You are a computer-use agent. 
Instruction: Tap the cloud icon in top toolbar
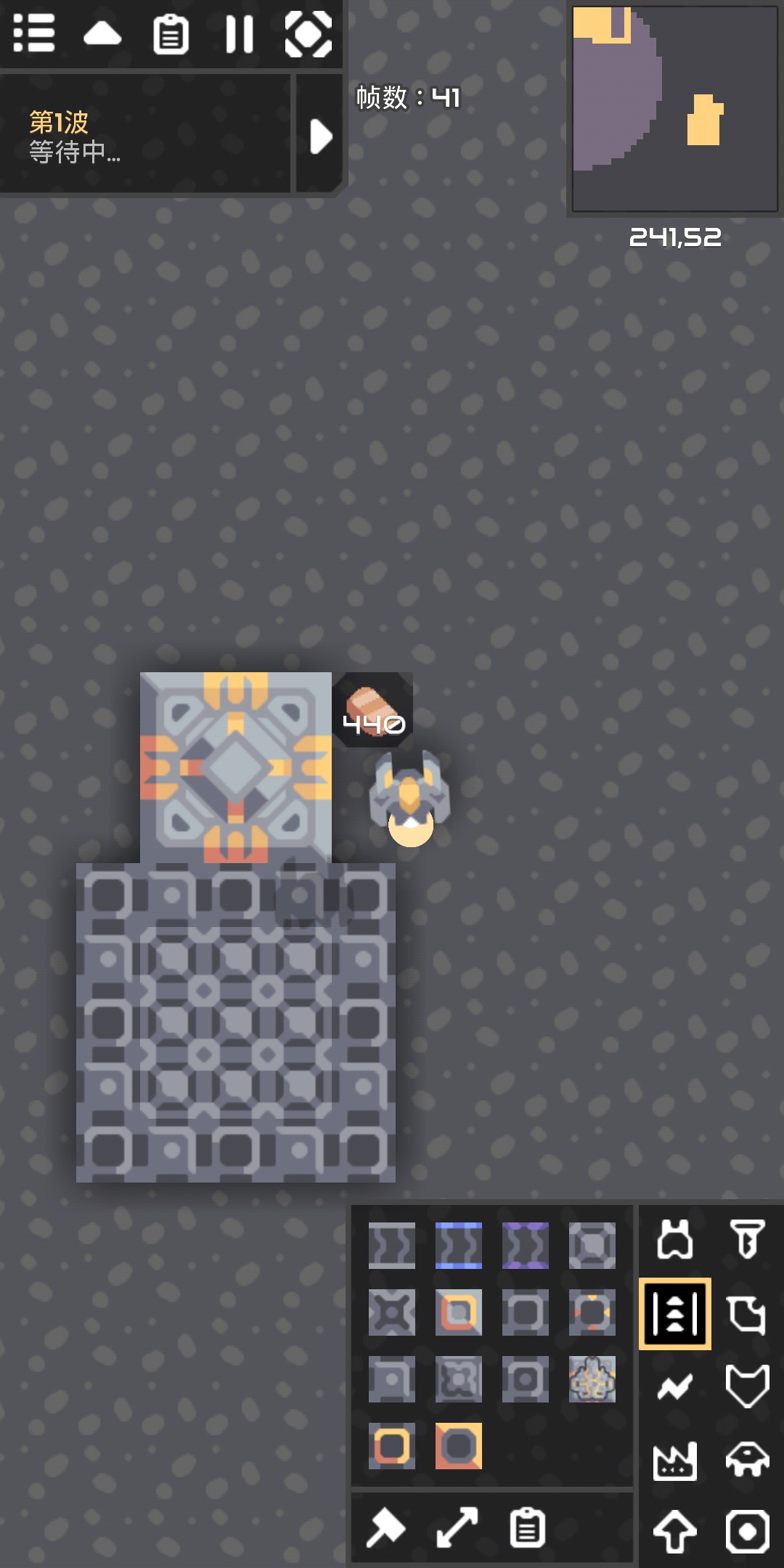102,33
